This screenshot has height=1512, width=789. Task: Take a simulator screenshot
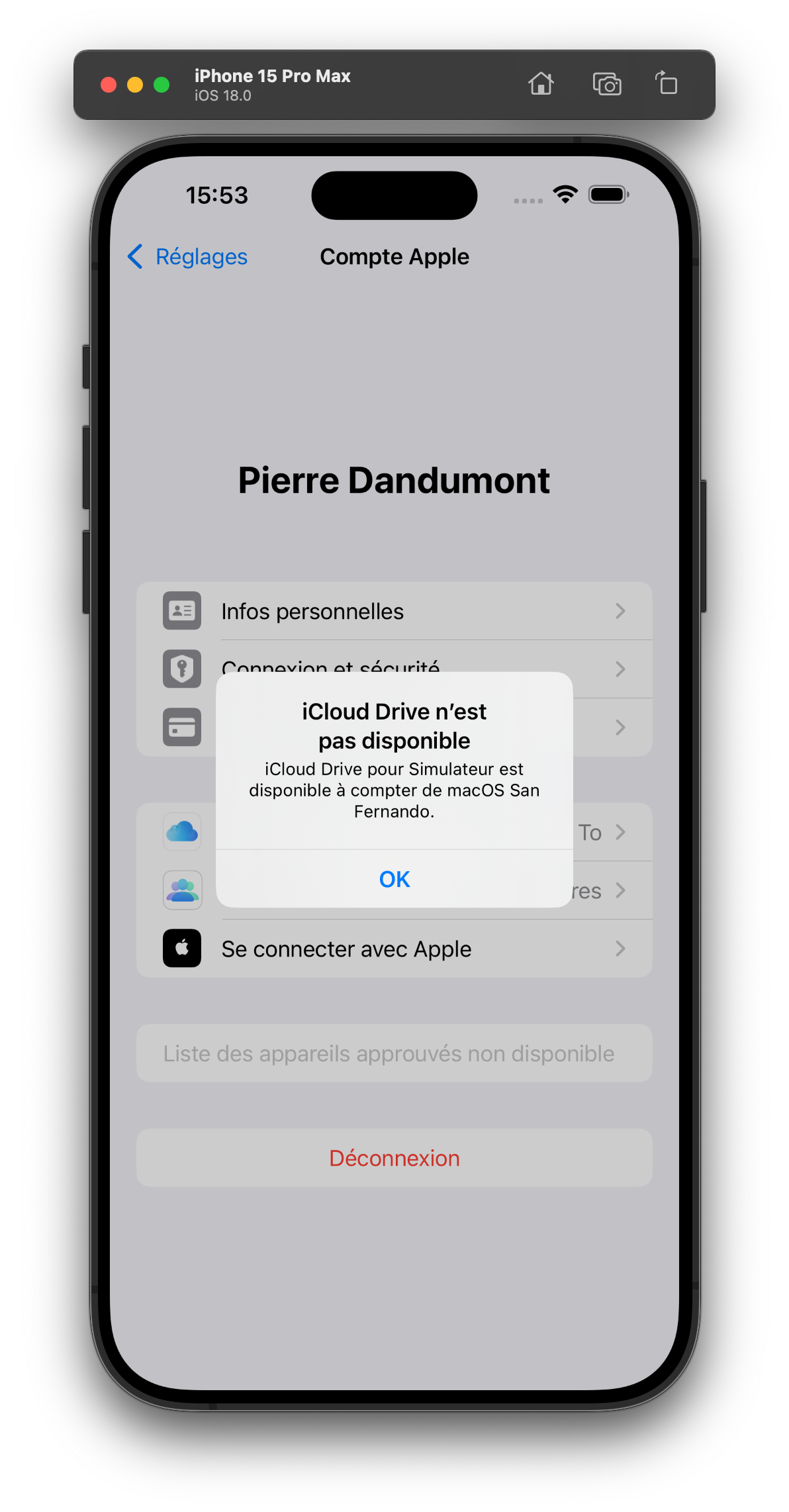[607, 84]
